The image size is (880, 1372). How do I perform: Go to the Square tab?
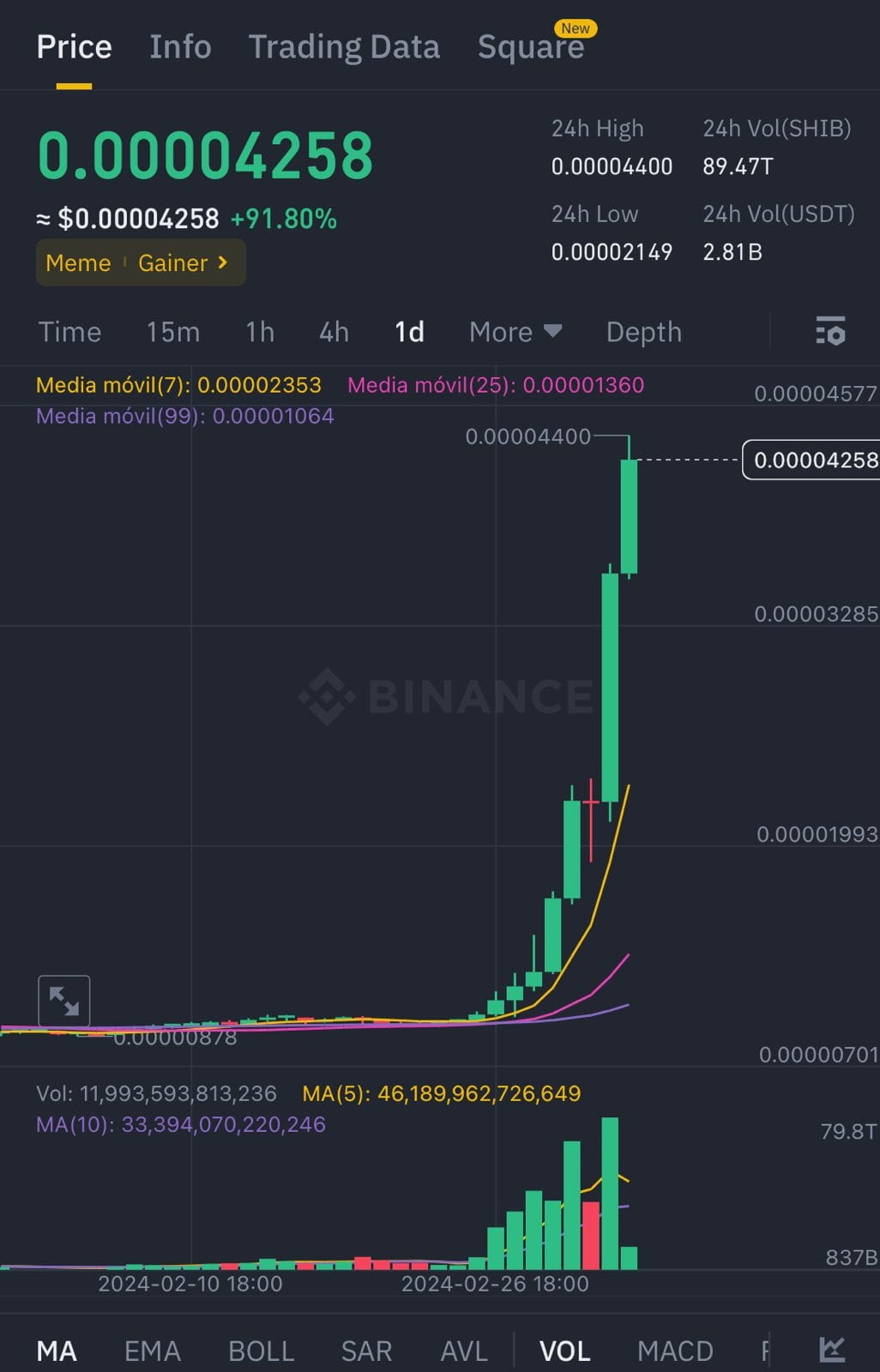click(530, 47)
